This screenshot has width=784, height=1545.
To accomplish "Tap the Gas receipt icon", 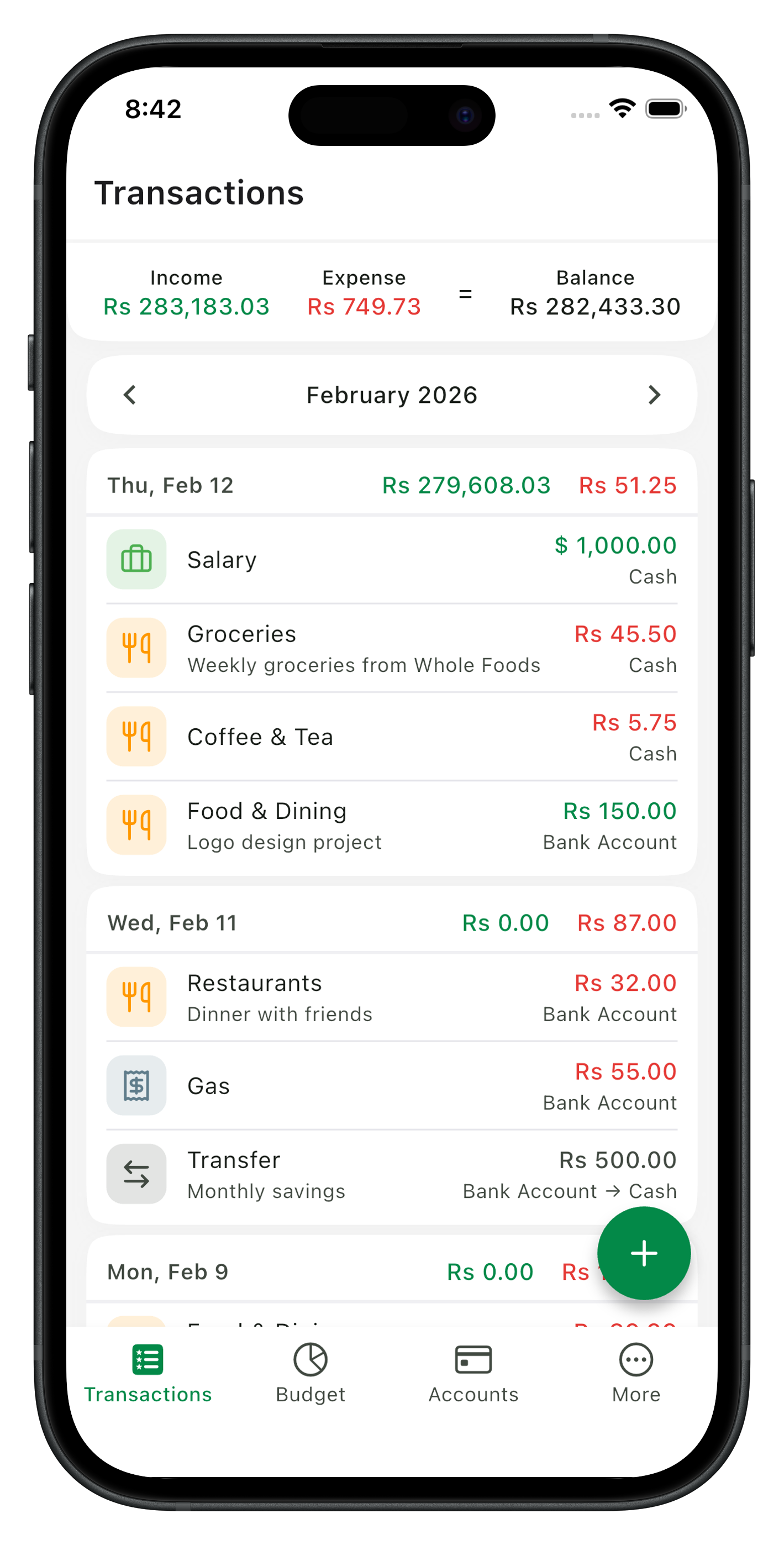I will click(x=136, y=1086).
